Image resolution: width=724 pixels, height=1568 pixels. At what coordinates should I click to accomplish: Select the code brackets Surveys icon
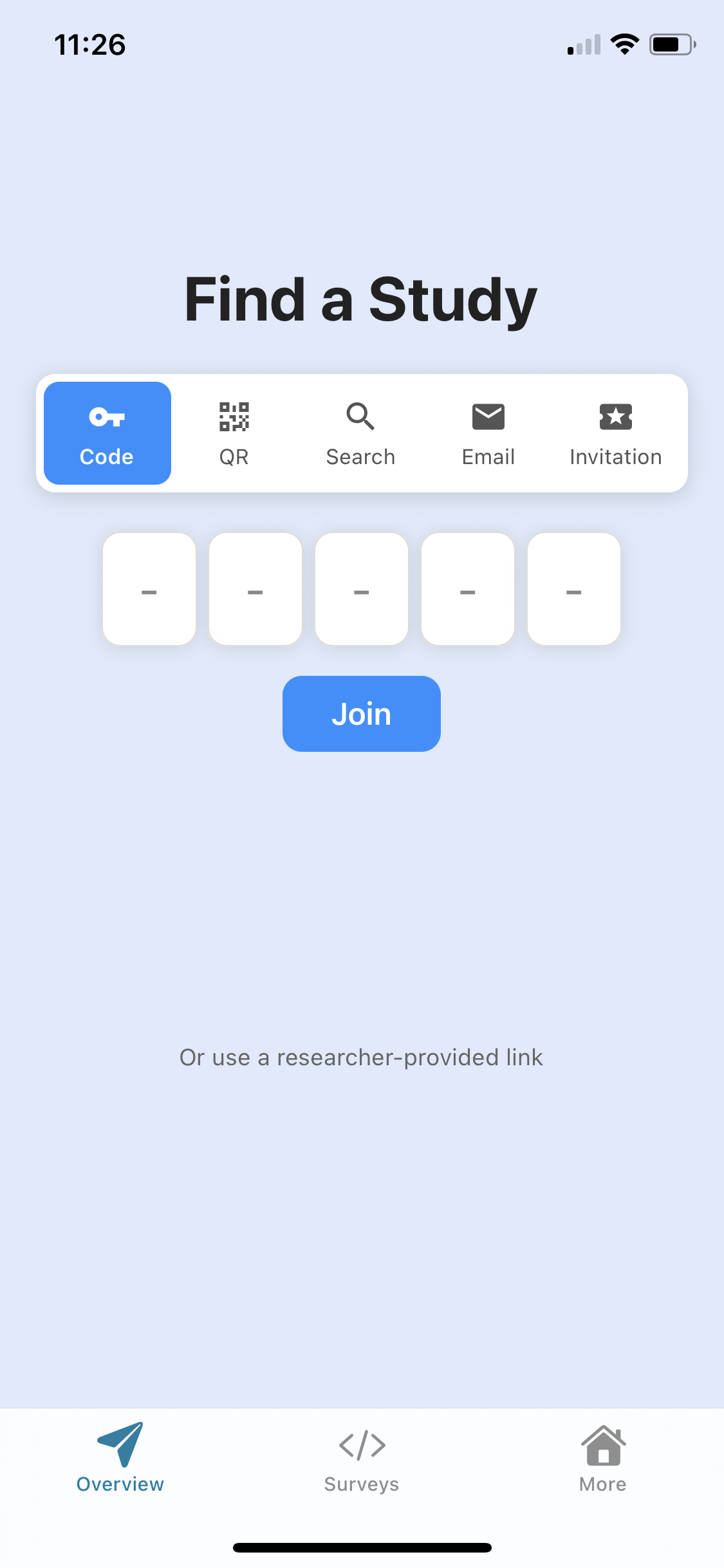click(361, 1446)
